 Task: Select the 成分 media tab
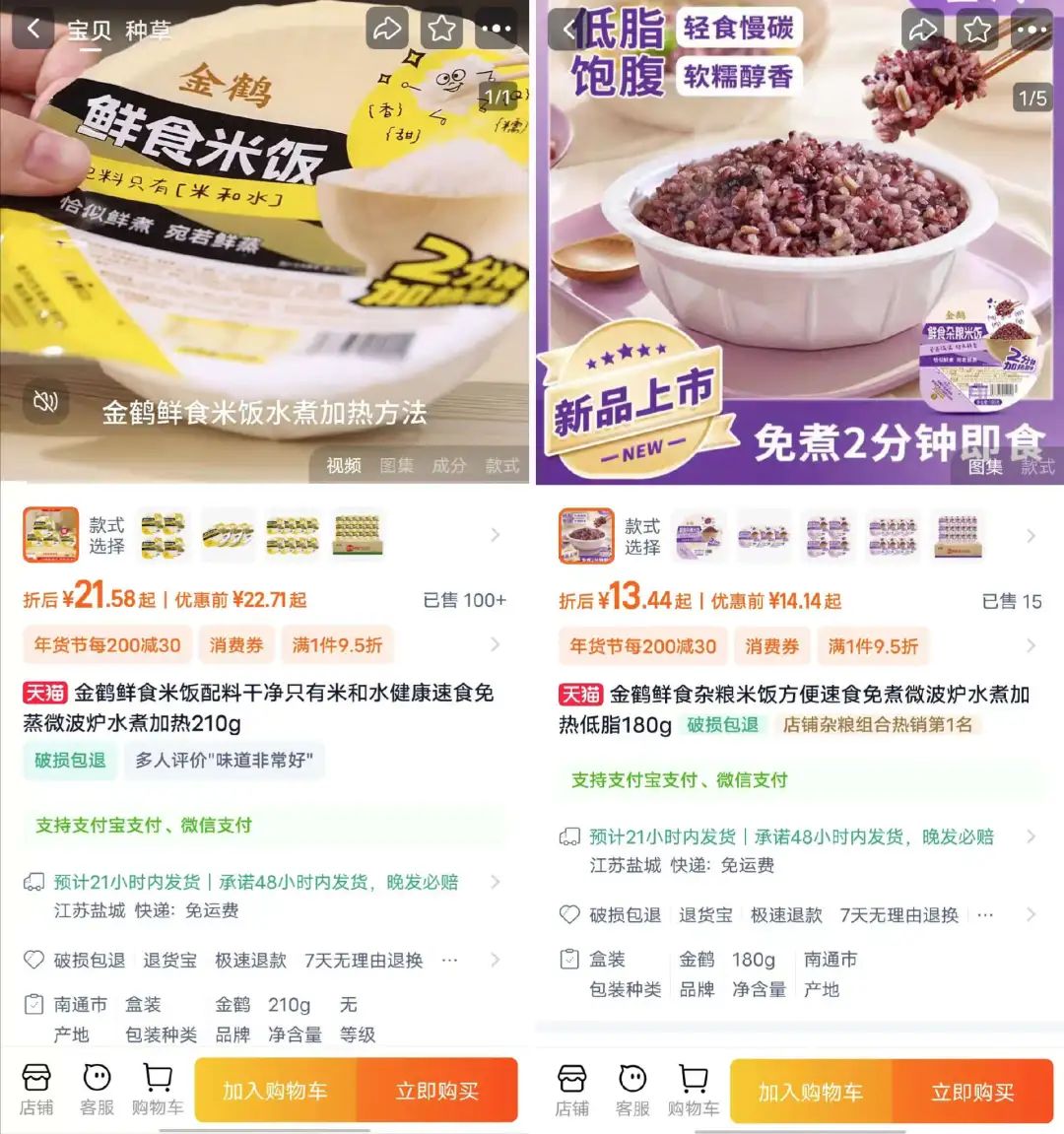[x=448, y=465]
